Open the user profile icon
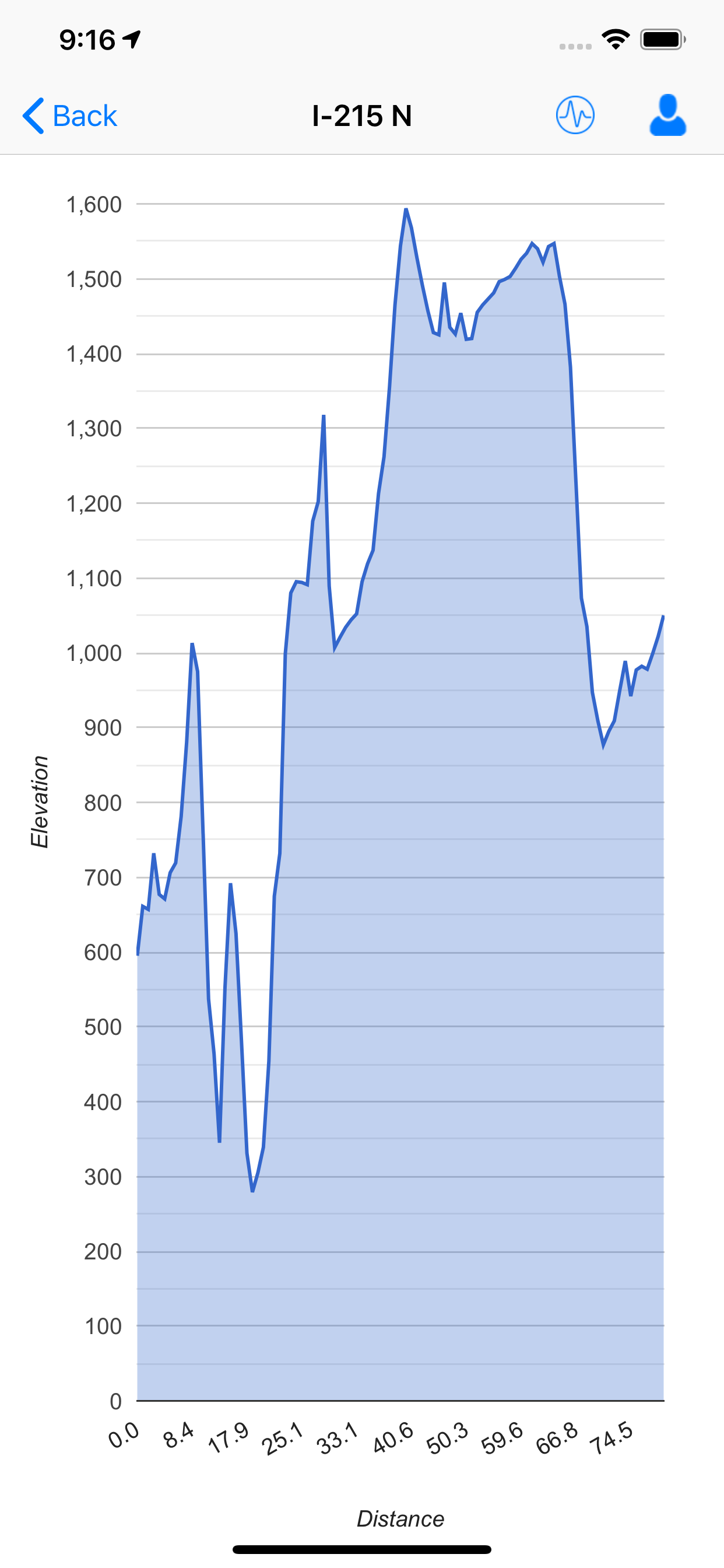Screen dimensions: 724x1568 (x=667, y=115)
